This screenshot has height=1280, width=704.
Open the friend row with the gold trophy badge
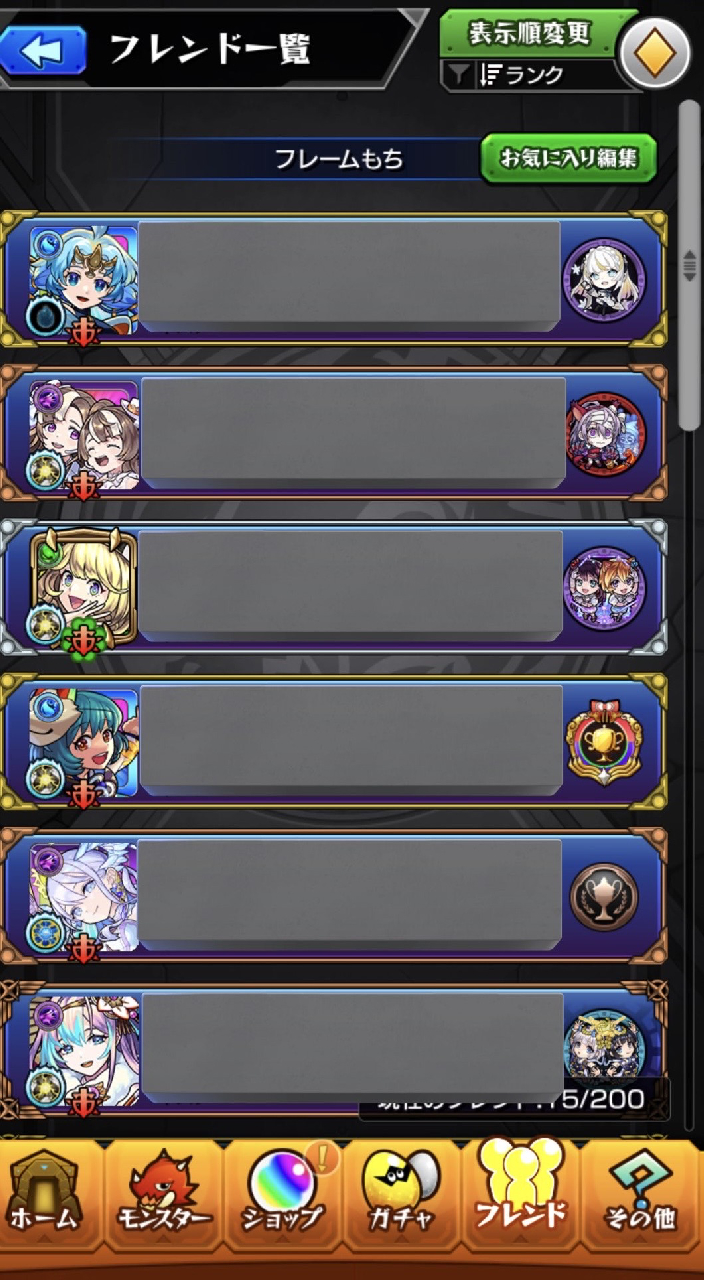point(335,741)
